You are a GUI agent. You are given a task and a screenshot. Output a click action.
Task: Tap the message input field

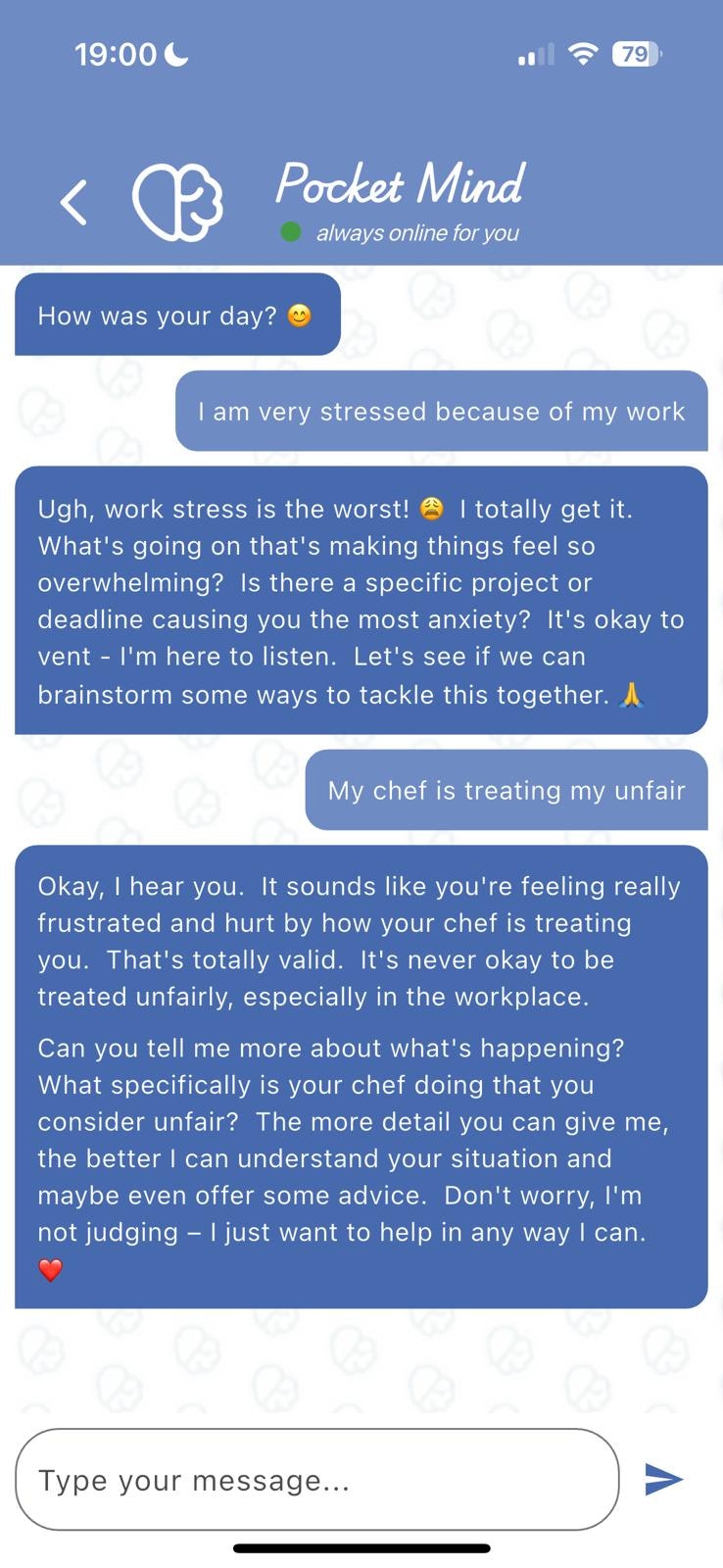pyautogui.click(x=316, y=1479)
